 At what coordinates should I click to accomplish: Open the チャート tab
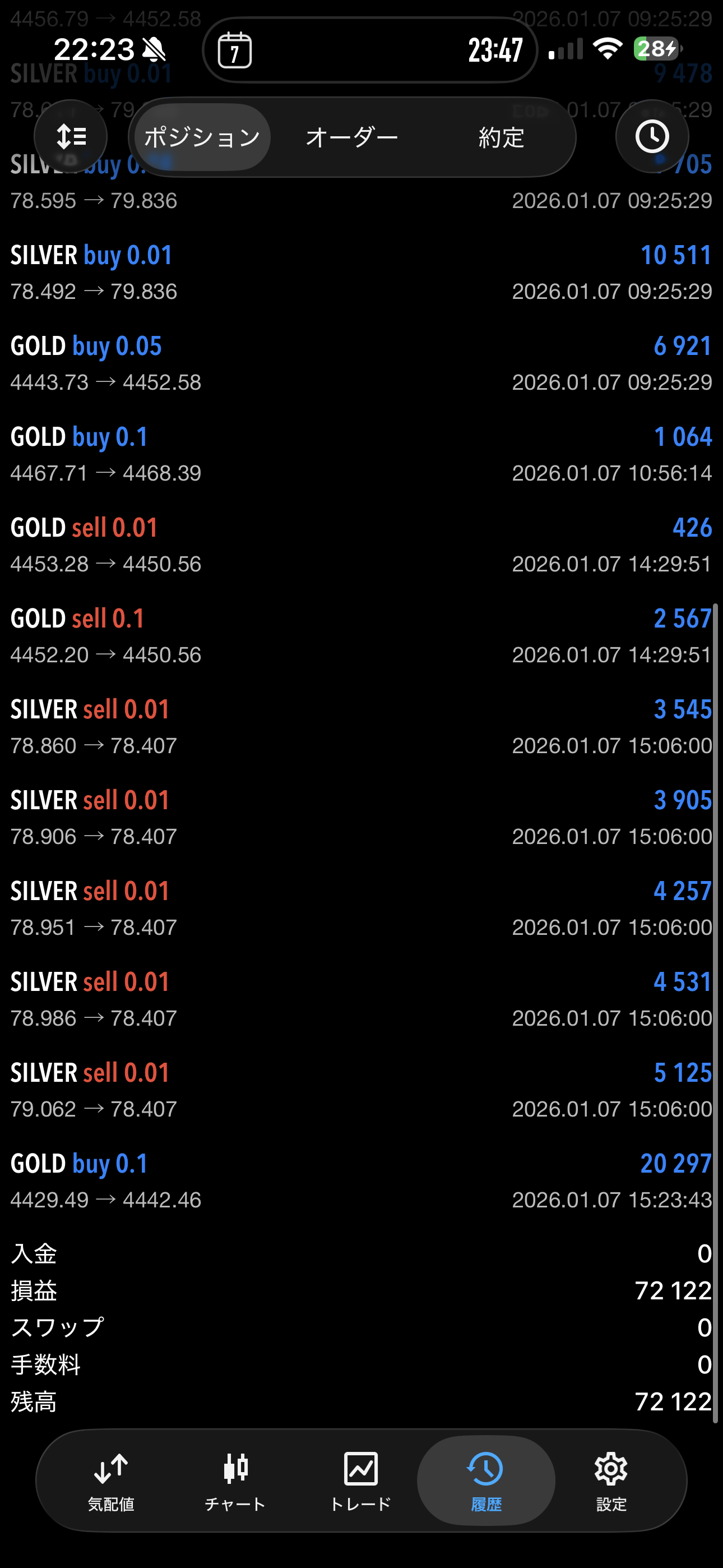235,1482
